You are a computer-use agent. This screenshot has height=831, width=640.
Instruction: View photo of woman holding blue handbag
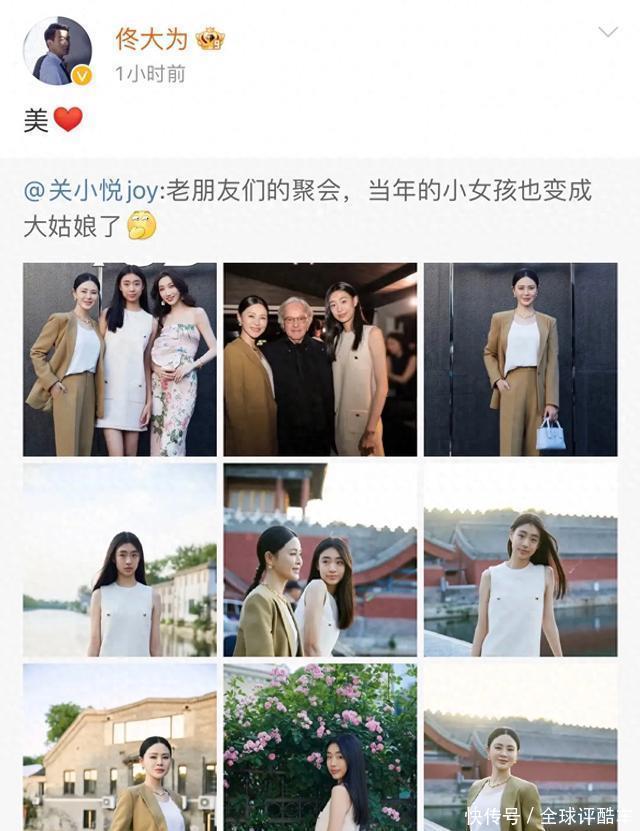520,360
